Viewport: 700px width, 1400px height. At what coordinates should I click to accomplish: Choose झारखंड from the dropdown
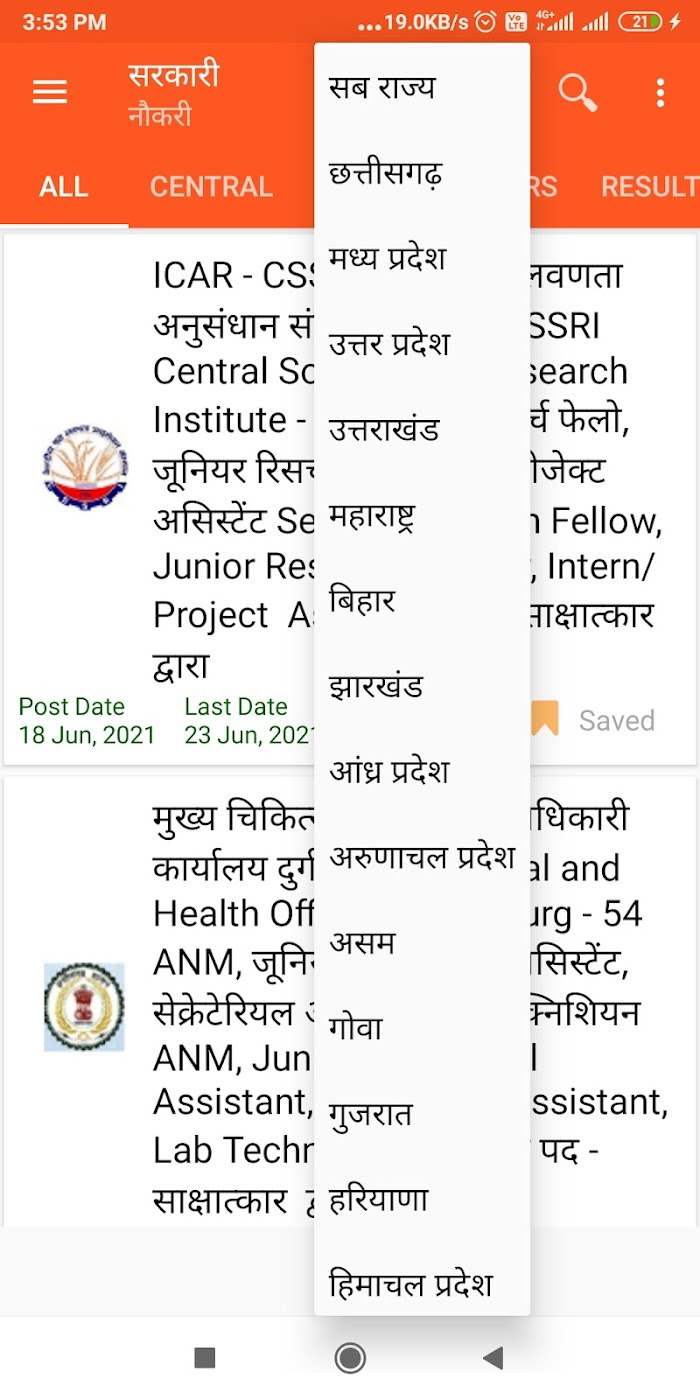pos(422,687)
